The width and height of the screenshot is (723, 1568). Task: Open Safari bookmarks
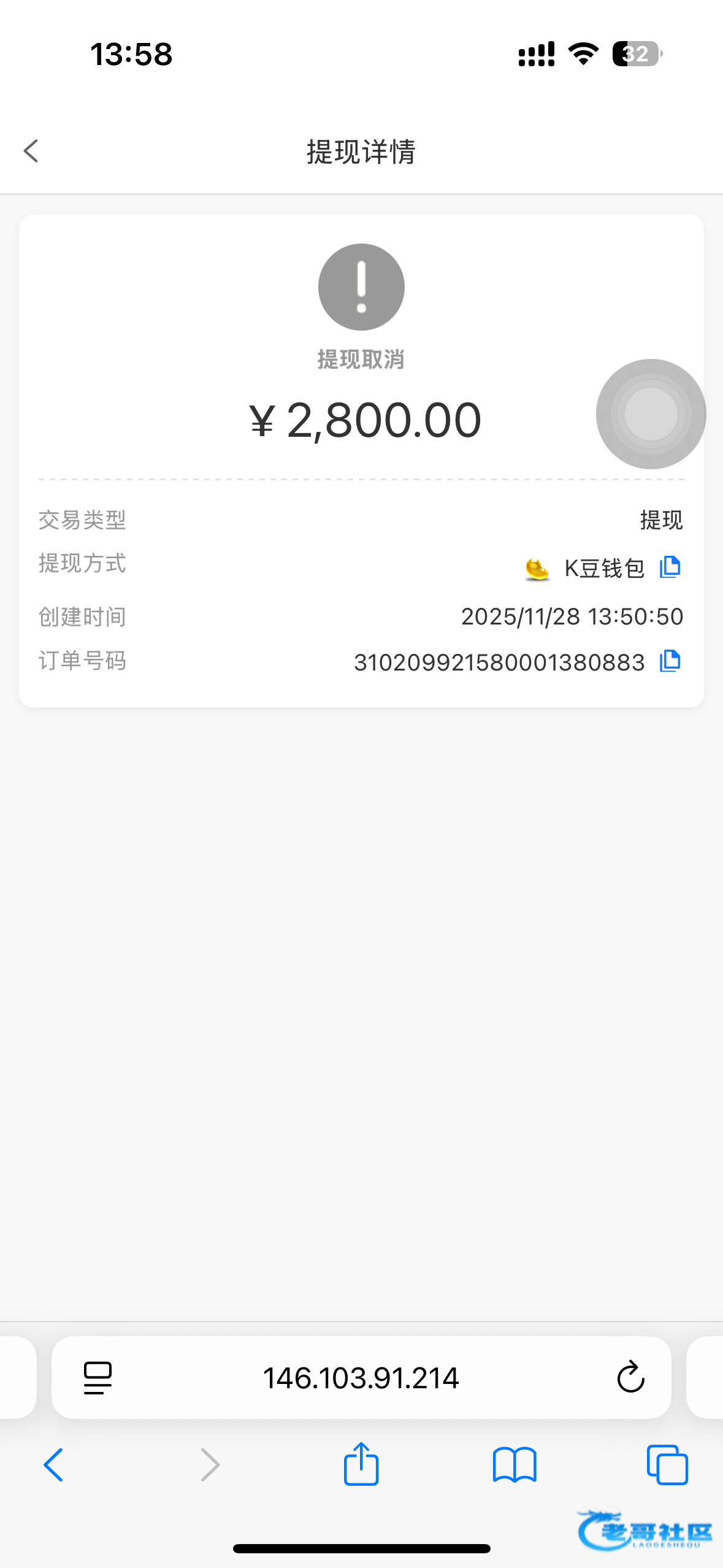[515, 1465]
